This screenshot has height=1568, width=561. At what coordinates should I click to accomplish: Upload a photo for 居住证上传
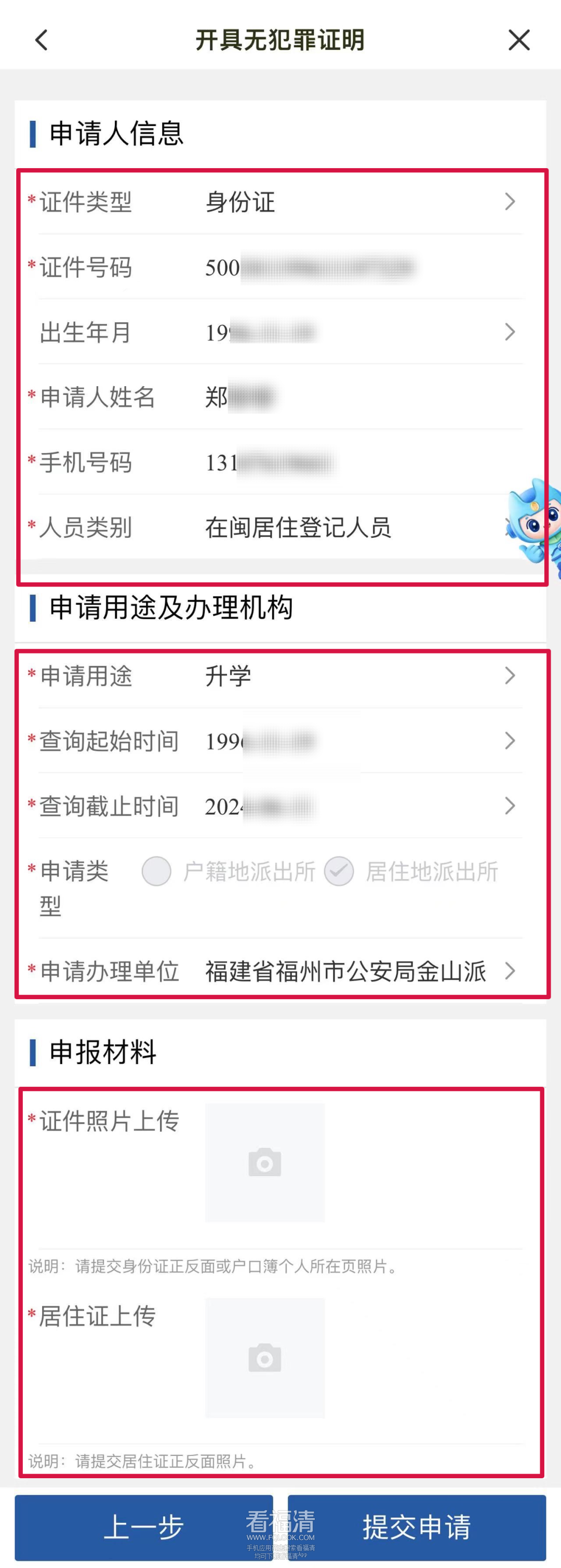coord(264,1358)
